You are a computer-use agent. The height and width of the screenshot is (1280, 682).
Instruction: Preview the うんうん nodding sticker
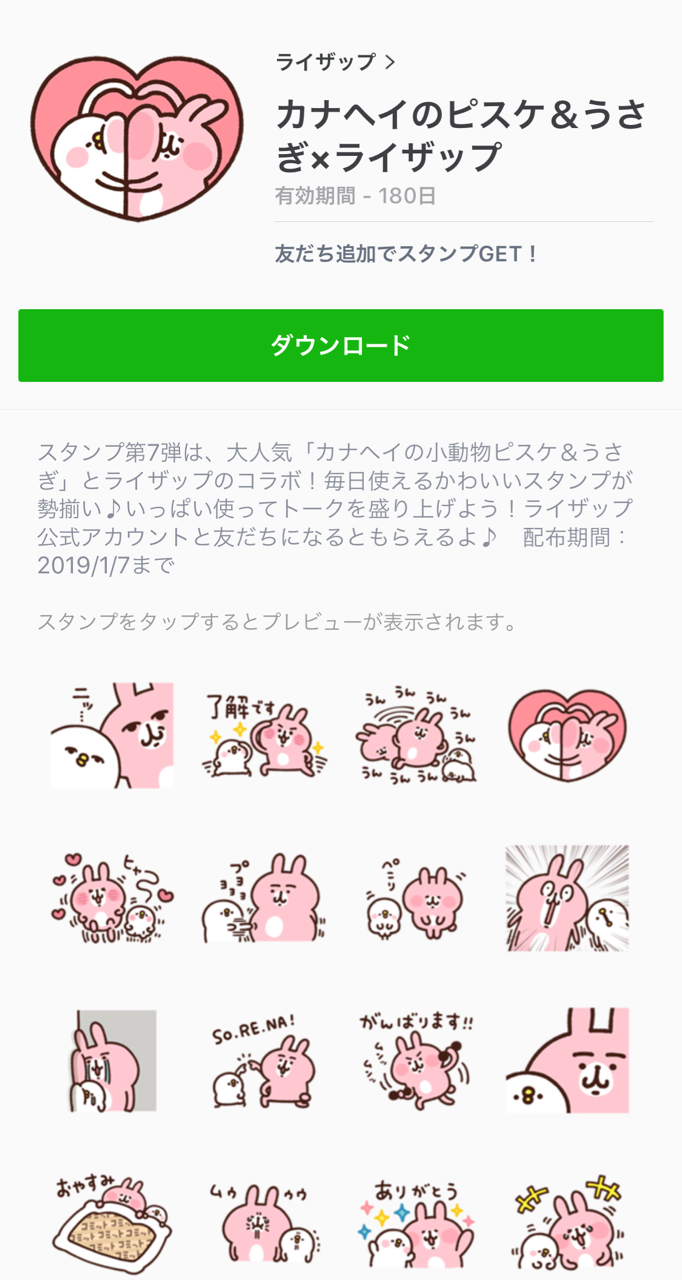416,737
